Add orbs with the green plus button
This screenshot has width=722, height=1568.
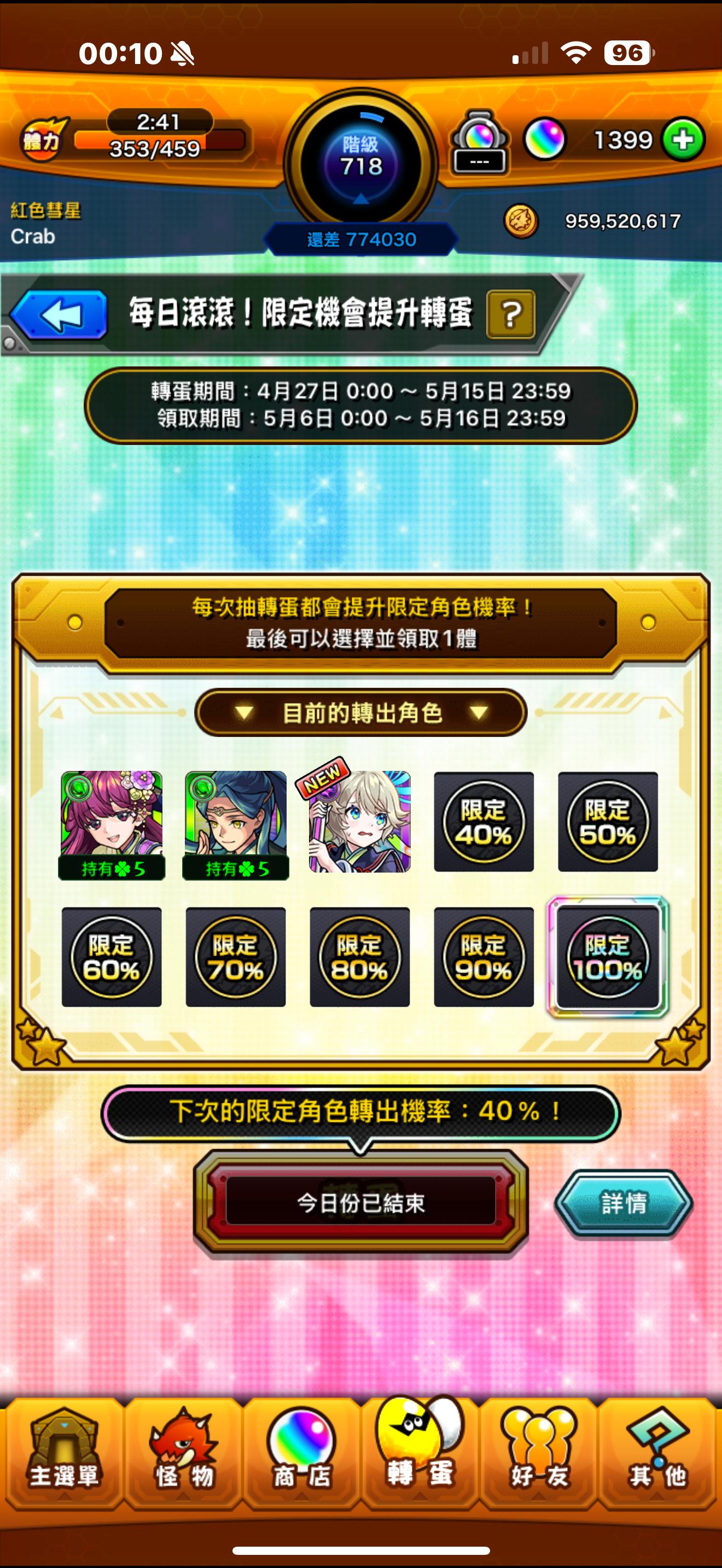(x=683, y=139)
